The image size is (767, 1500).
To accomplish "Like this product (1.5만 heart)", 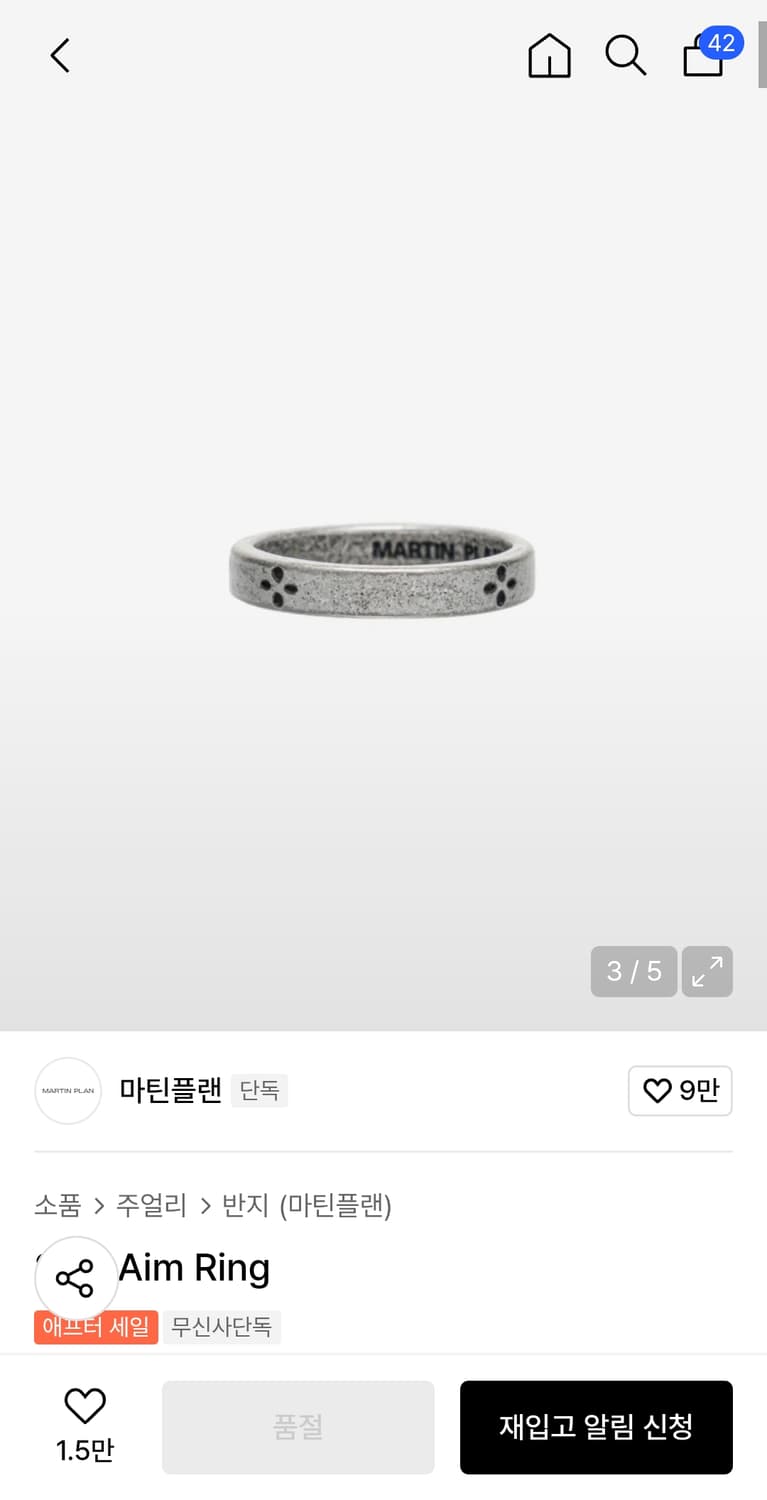I will 85,1426.
